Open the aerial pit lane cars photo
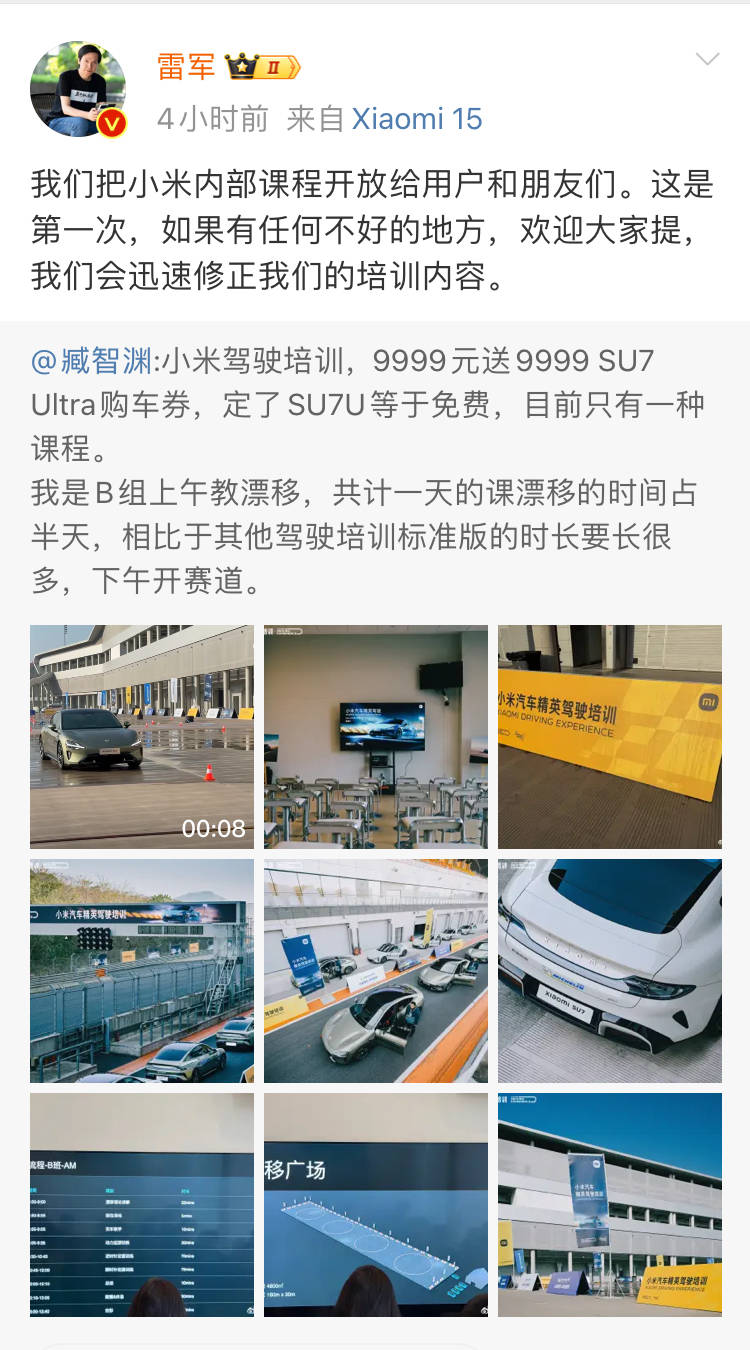Screen dimensions: 750x1350 (375, 970)
